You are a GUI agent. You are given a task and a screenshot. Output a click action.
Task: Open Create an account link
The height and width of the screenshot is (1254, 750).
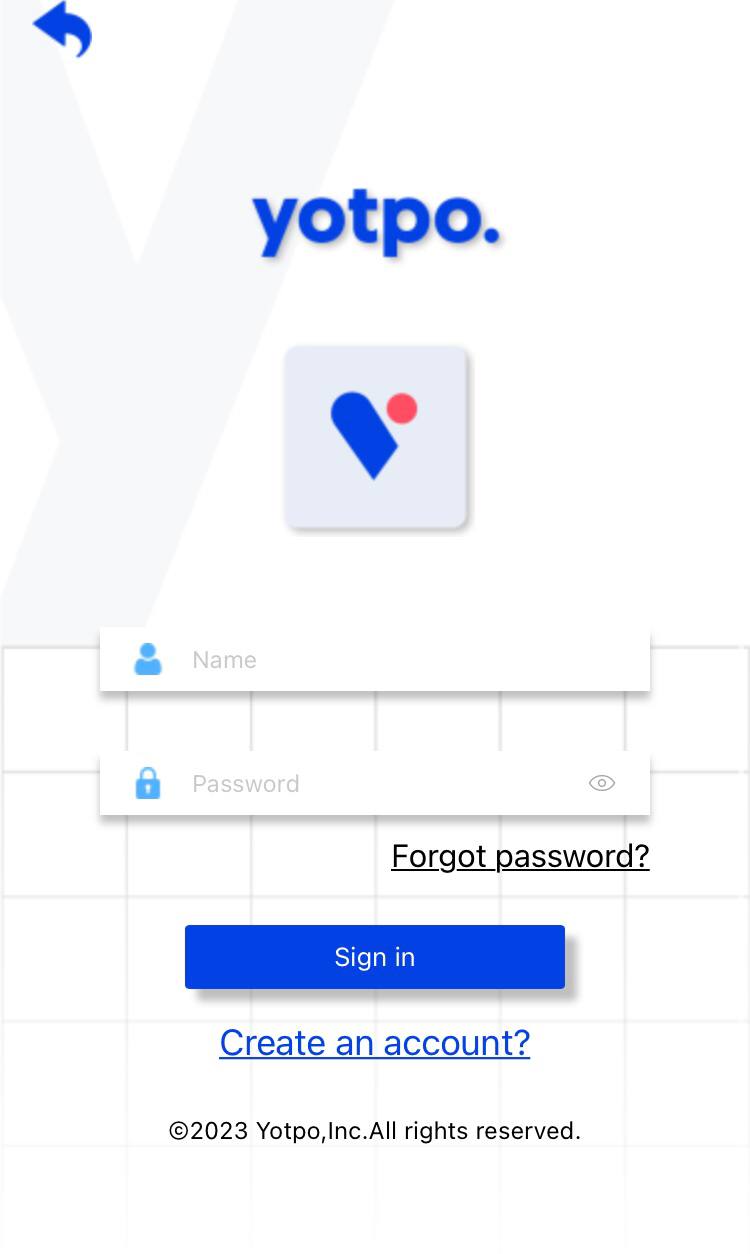(375, 1043)
